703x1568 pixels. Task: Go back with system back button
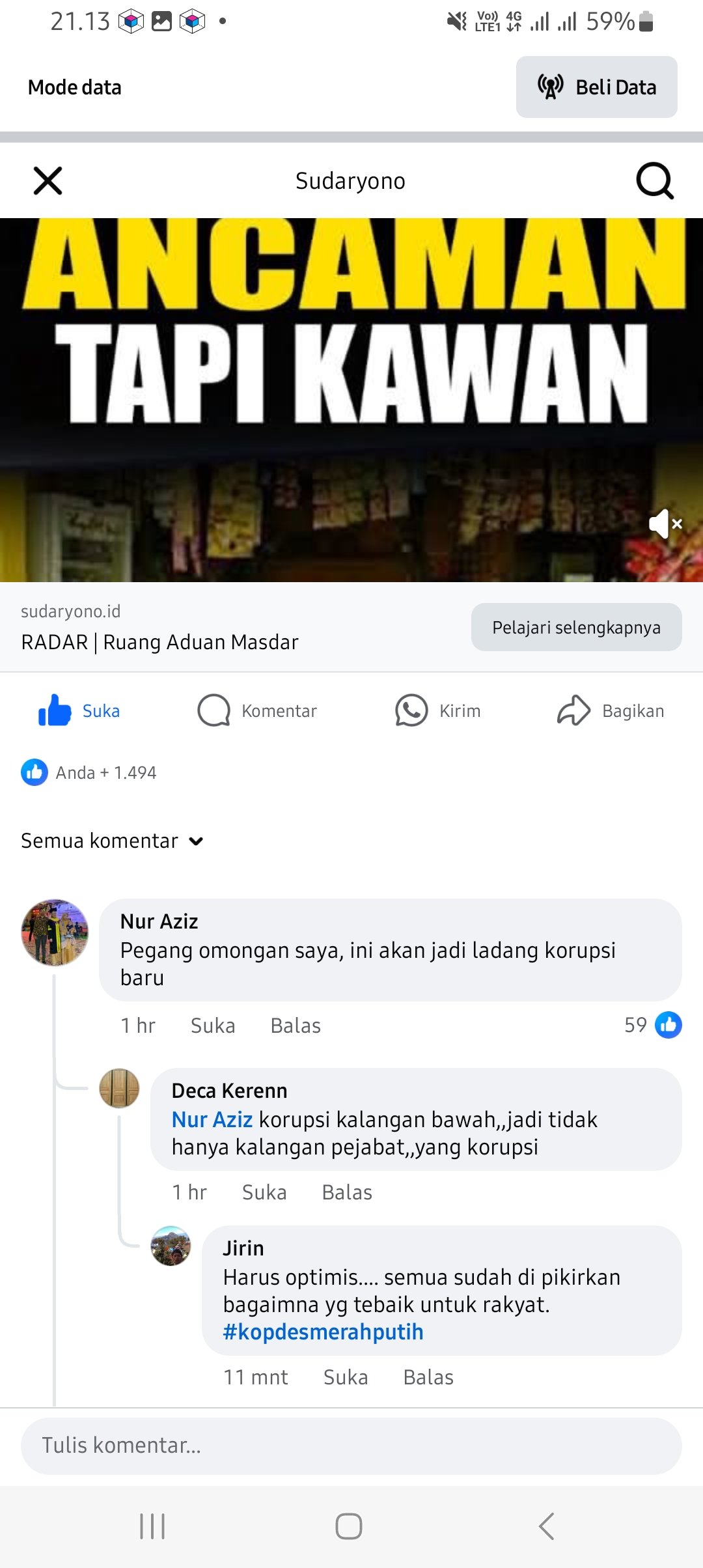(x=546, y=1526)
